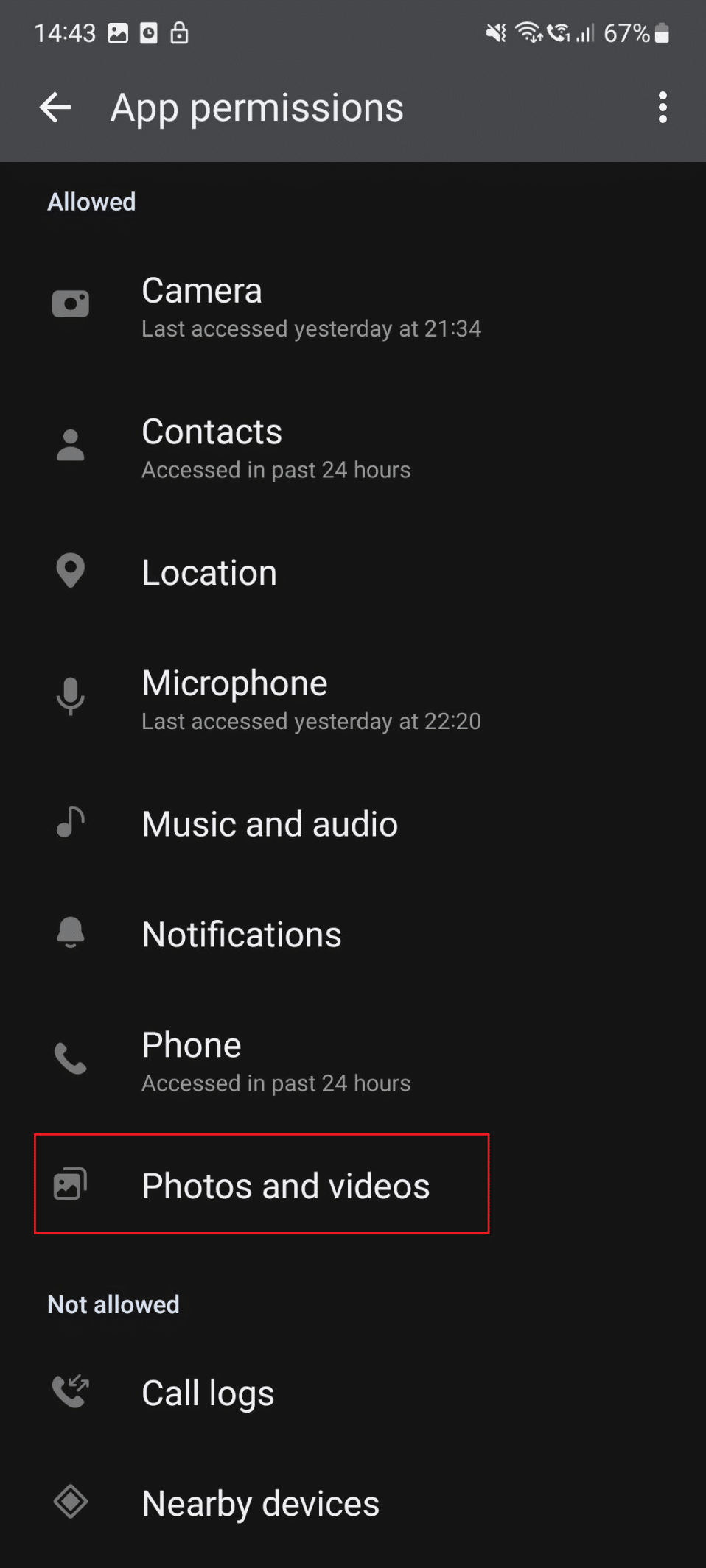Tap the Music and audio note icon
The width and height of the screenshot is (706, 1568).
pos(70,823)
